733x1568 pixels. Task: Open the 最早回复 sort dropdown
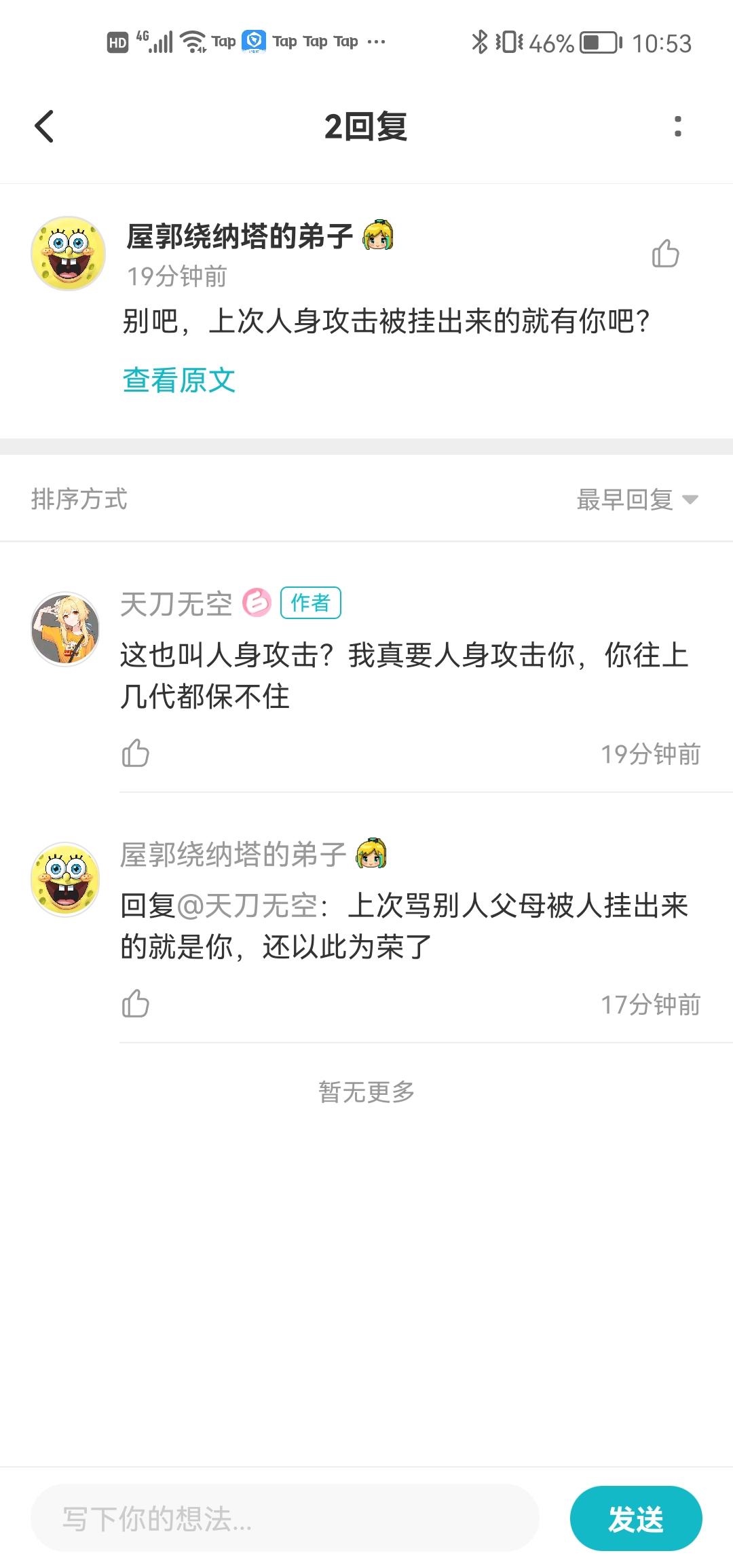[x=637, y=500]
